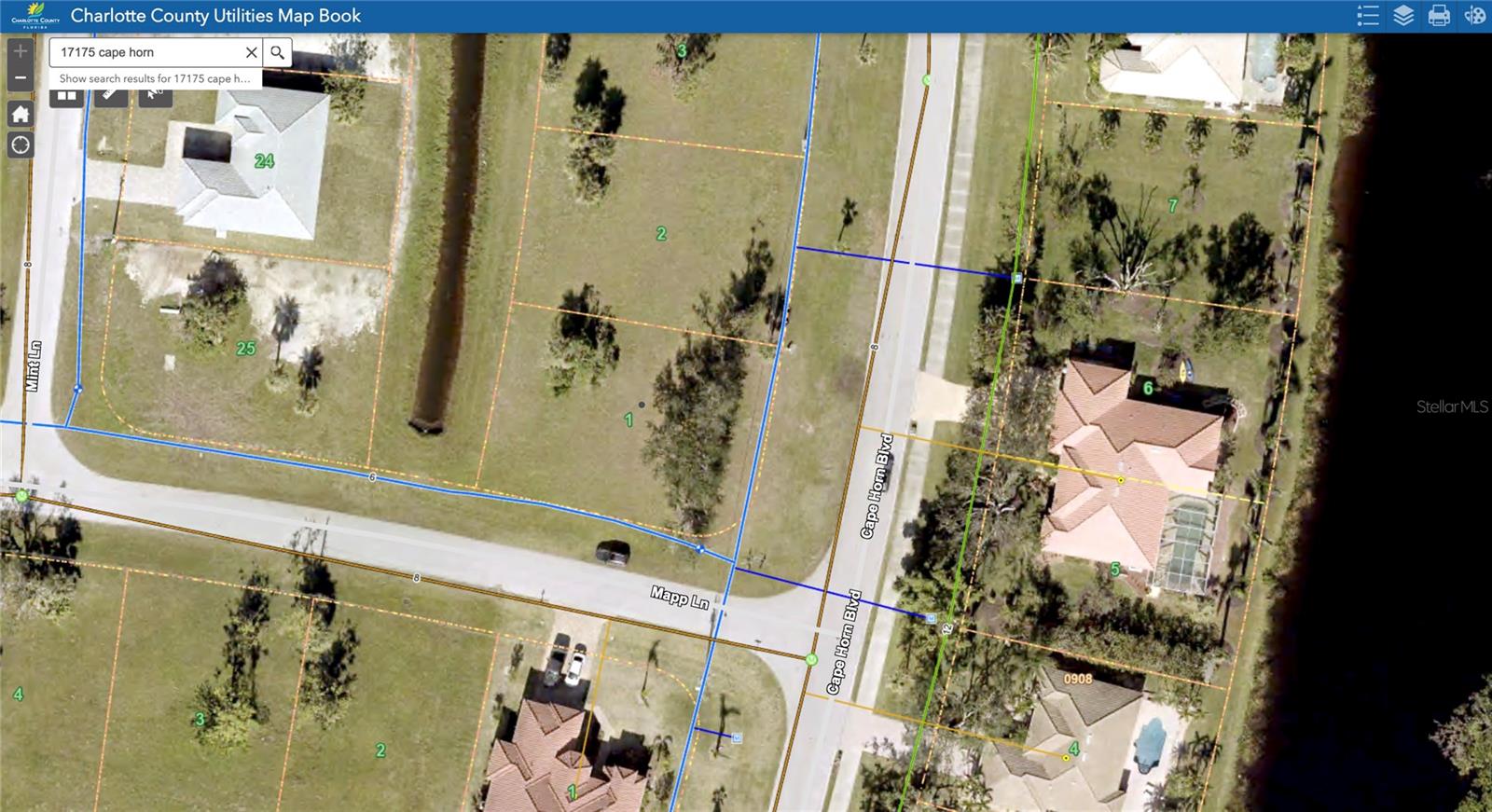This screenshot has height=812, width=1492.
Task: Open the measurement ruler tool
Action: click(x=111, y=96)
